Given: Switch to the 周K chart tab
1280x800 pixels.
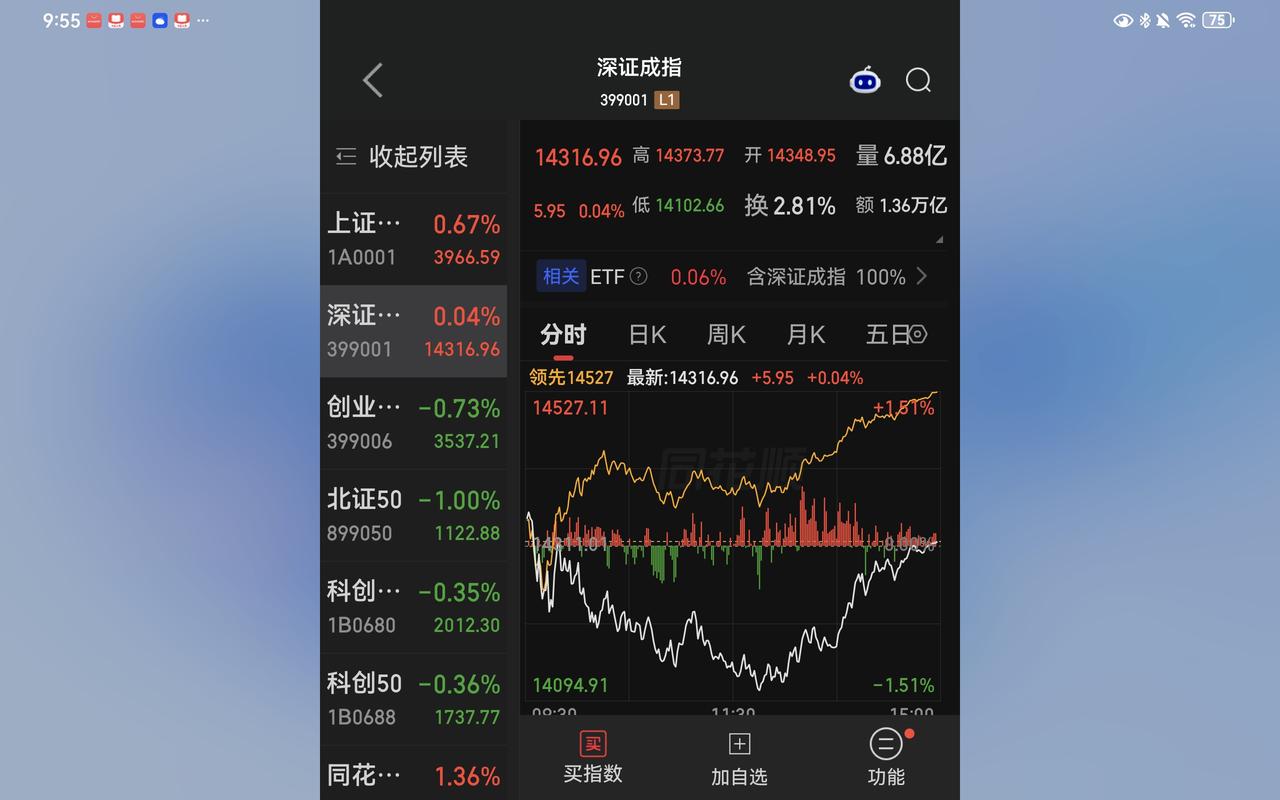Looking at the screenshot, I should 726,334.
